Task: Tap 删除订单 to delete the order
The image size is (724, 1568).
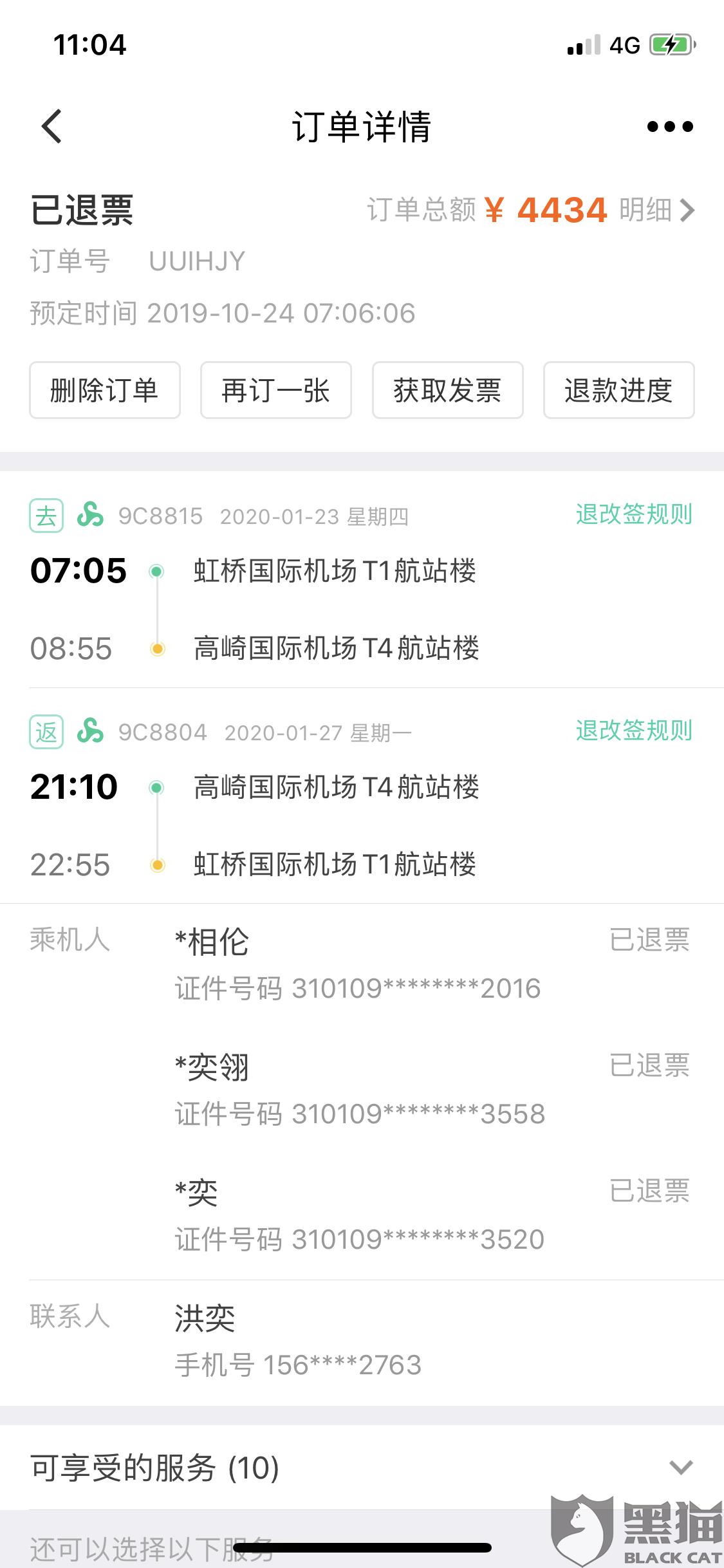Action: [105, 390]
